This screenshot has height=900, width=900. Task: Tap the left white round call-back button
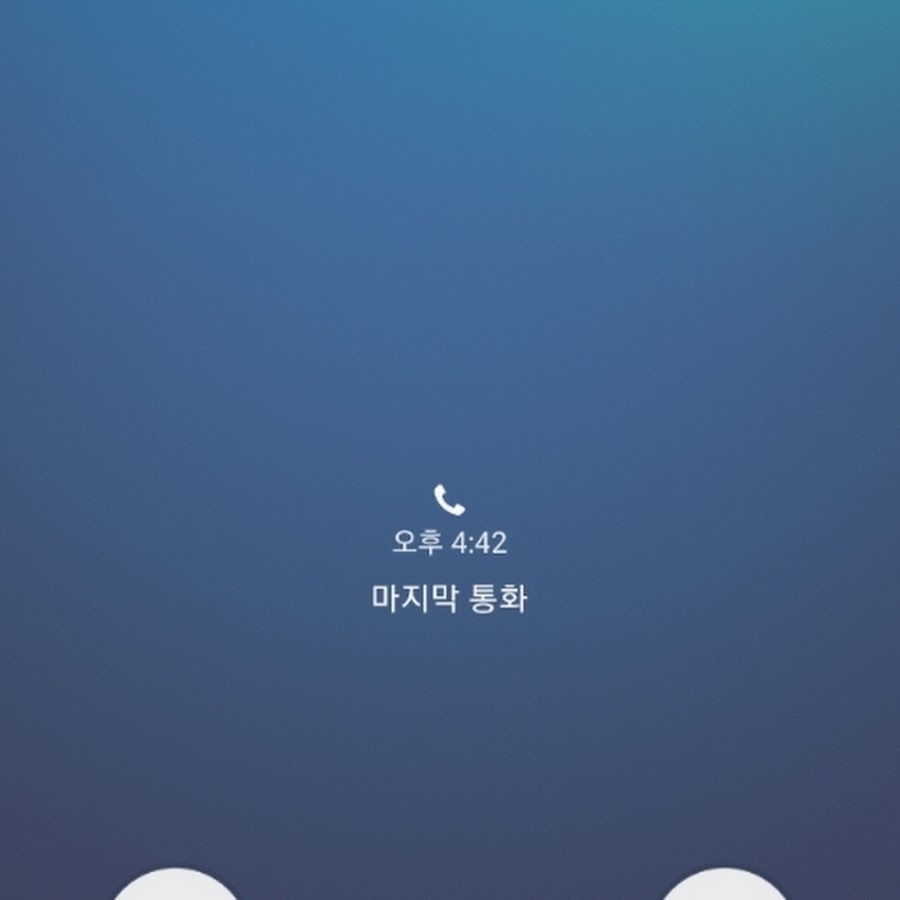[176, 886]
